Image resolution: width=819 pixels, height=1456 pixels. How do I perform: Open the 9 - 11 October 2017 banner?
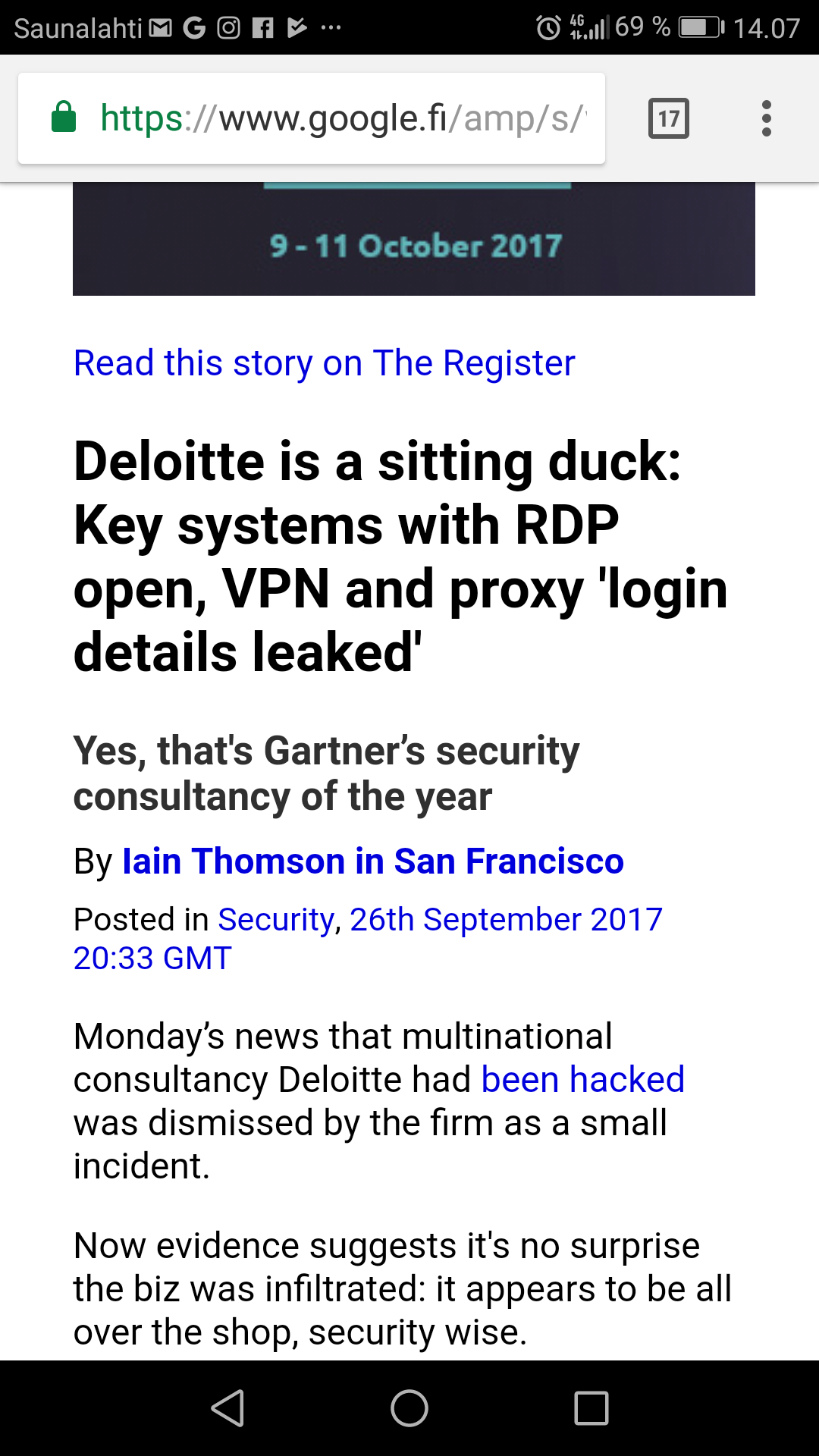click(x=414, y=239)
